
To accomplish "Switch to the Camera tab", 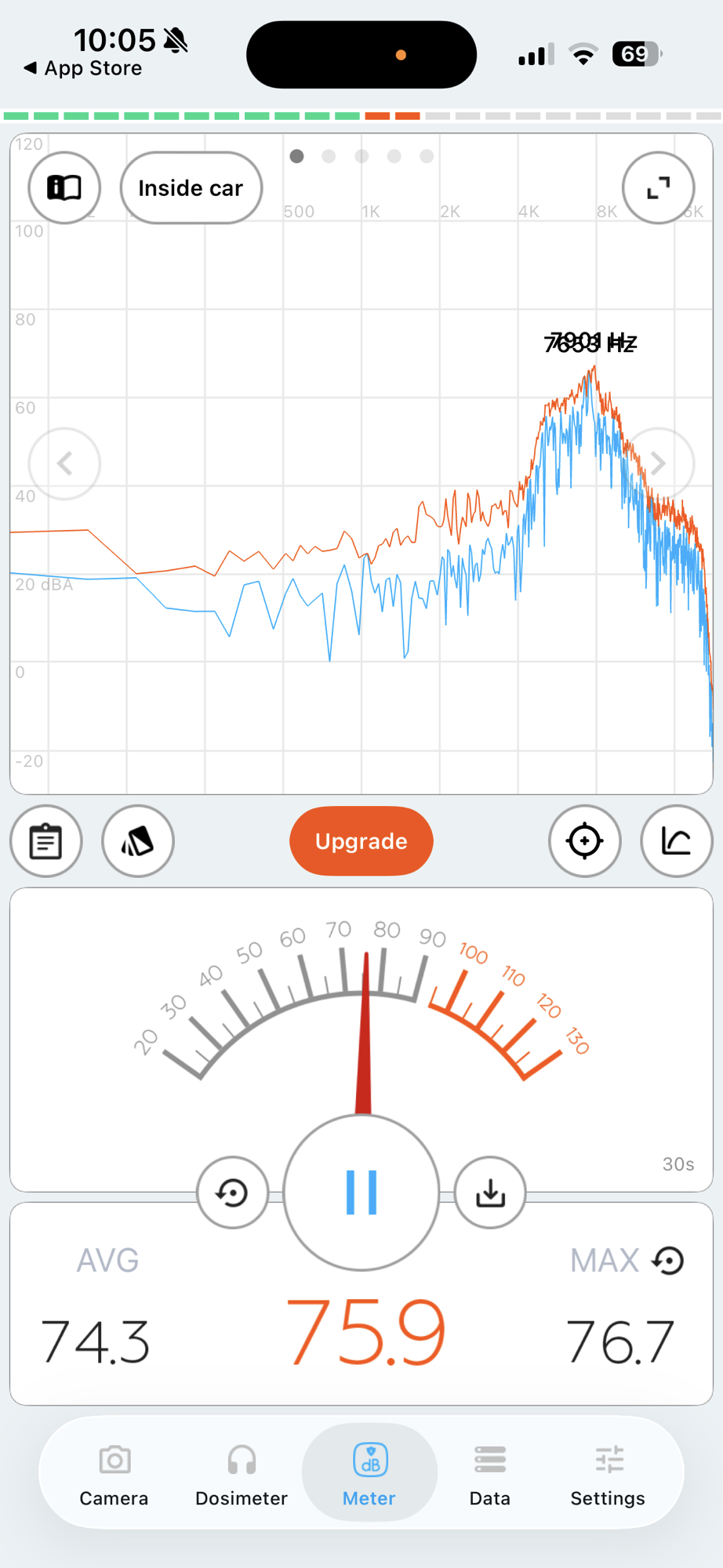I will click(114, 1475).
